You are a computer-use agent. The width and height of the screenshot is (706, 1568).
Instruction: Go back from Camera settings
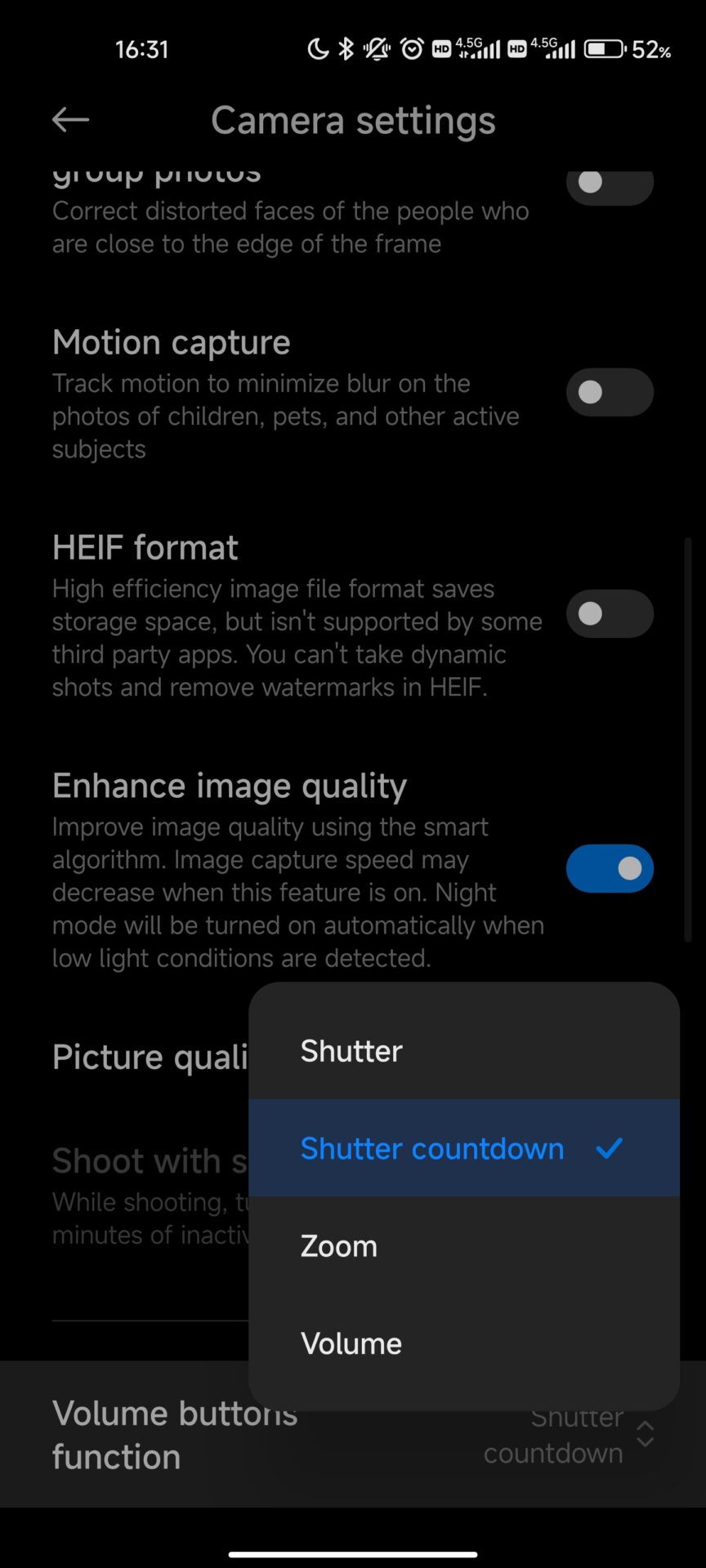tap(70, 120)
